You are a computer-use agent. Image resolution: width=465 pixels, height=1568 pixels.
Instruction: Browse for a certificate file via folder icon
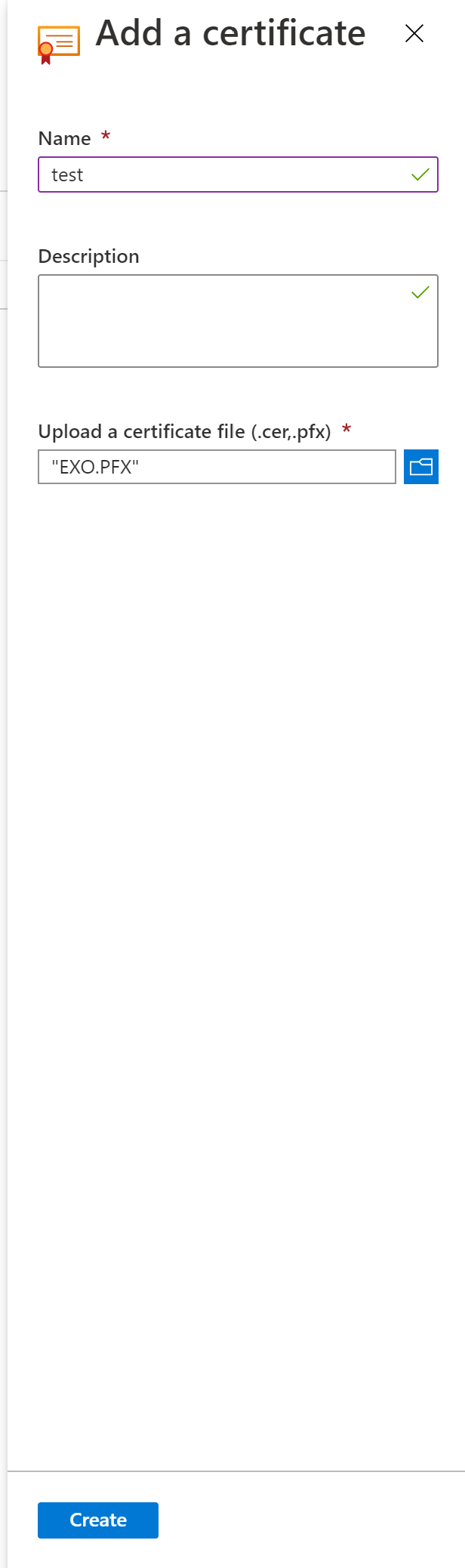click(x=420, y=467)
